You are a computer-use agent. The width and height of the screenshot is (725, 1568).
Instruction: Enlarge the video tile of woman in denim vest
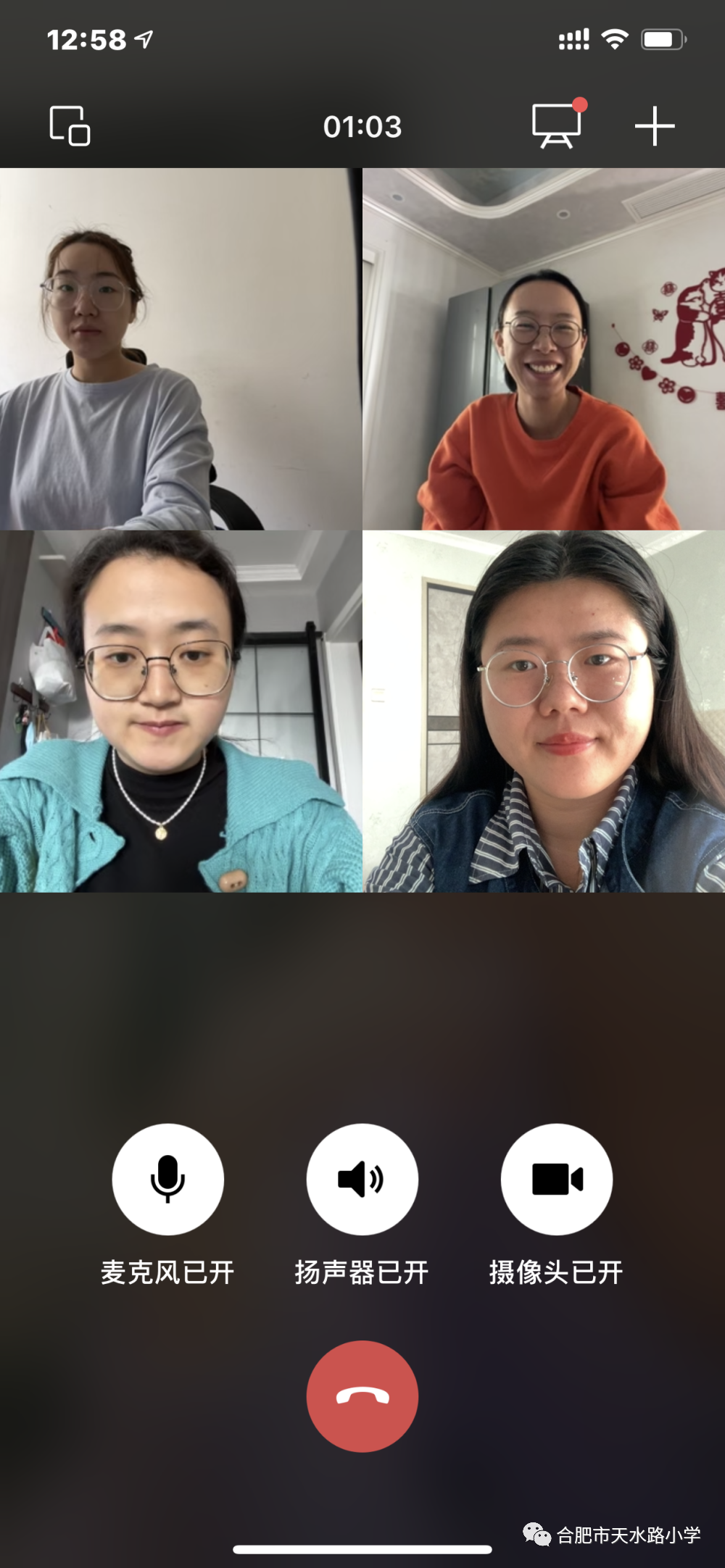544,712
